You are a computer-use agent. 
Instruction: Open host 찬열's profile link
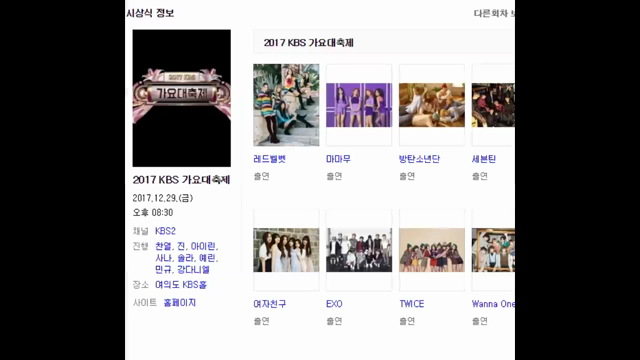[163, 247]
